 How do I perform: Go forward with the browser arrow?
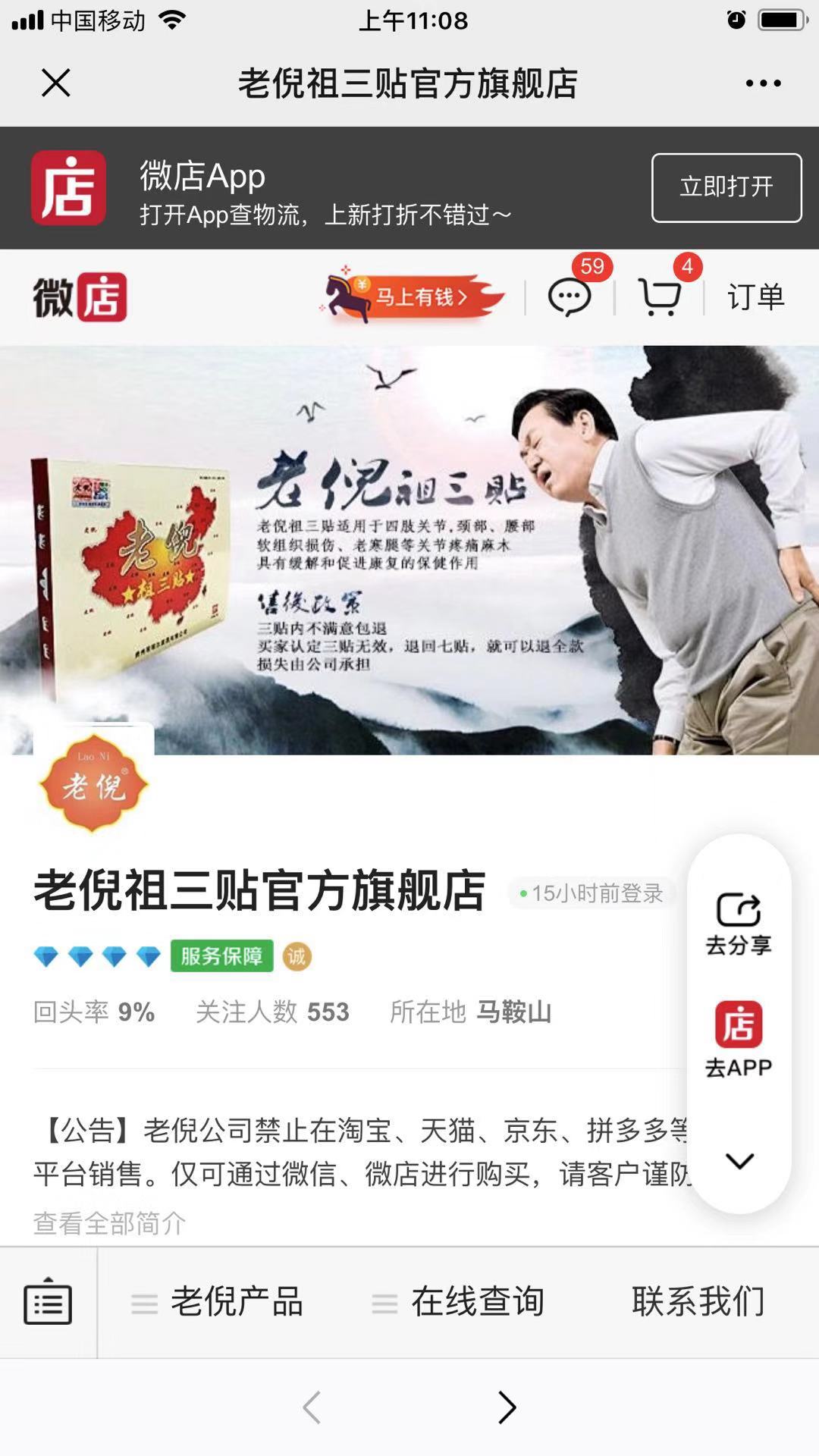507,1407
